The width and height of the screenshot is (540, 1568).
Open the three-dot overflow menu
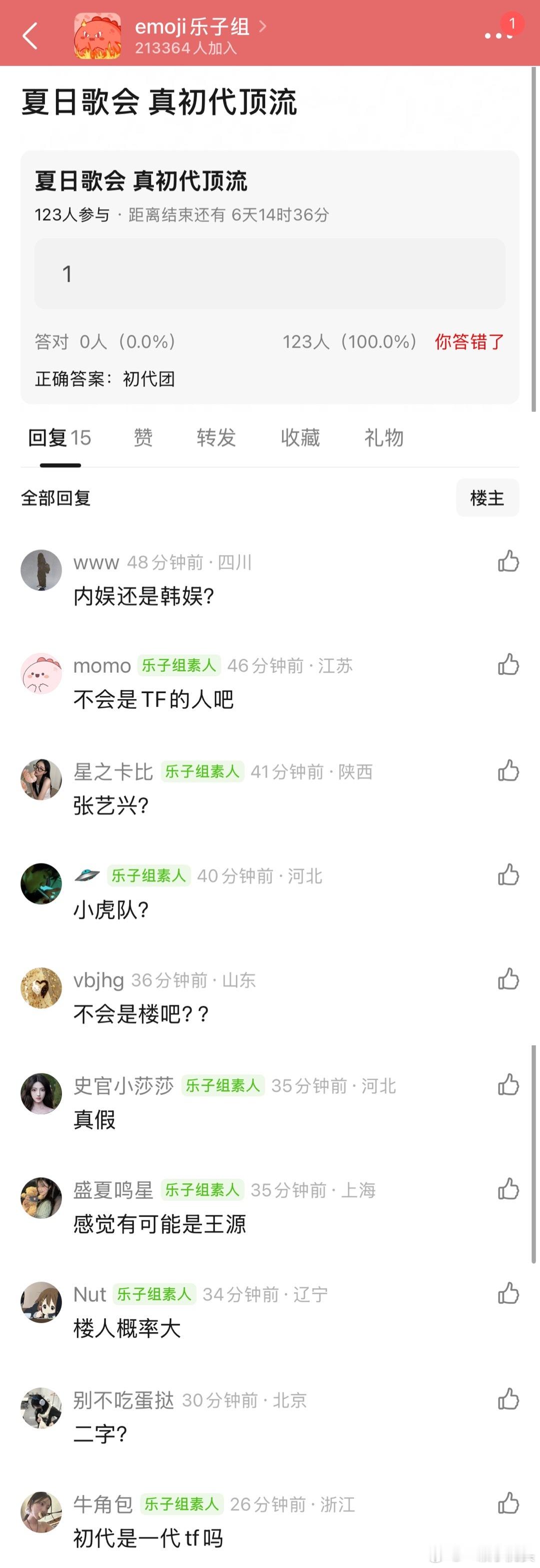coord(498,36)
